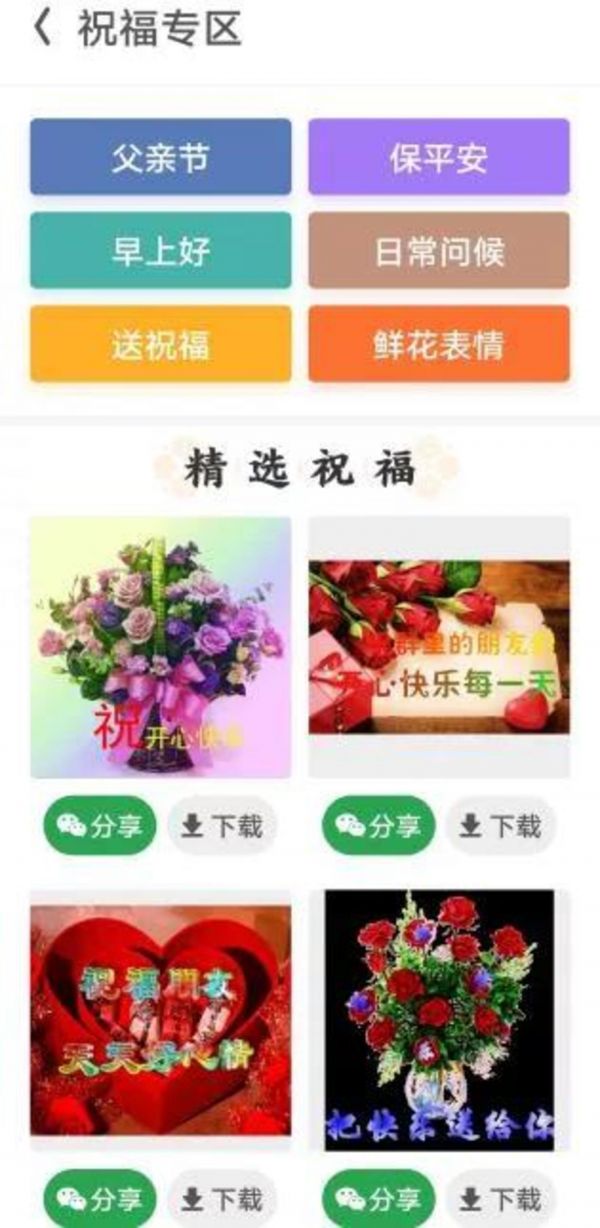This screenshot has height=1228, width=600.
Task: Open the purple flower basket greeting image
Action: click(x=161, y=647)
